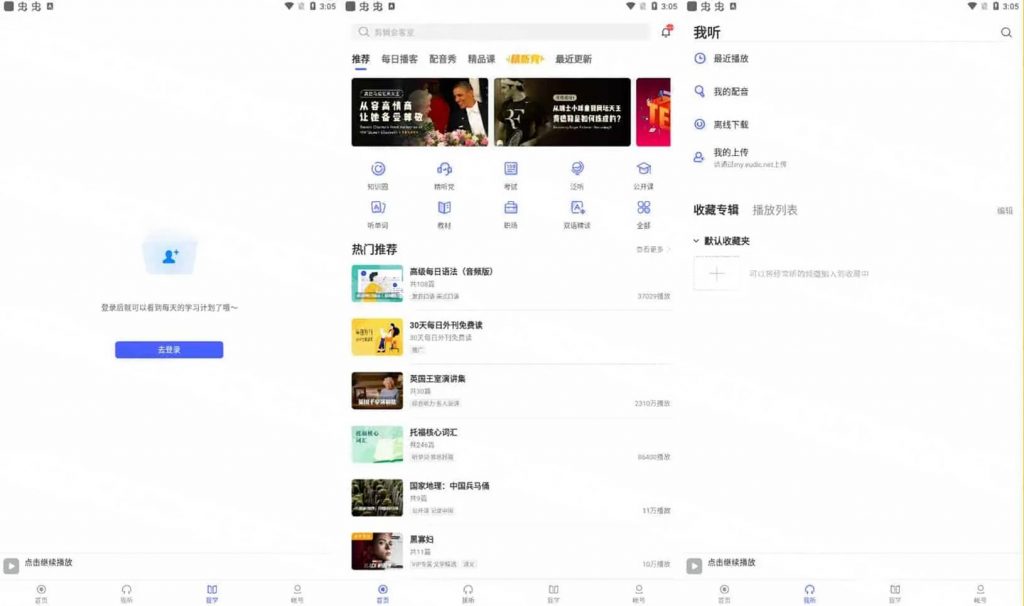Open the 考试 category
Viewport: 1024px width, 606px height.
[x=511, y=175]
